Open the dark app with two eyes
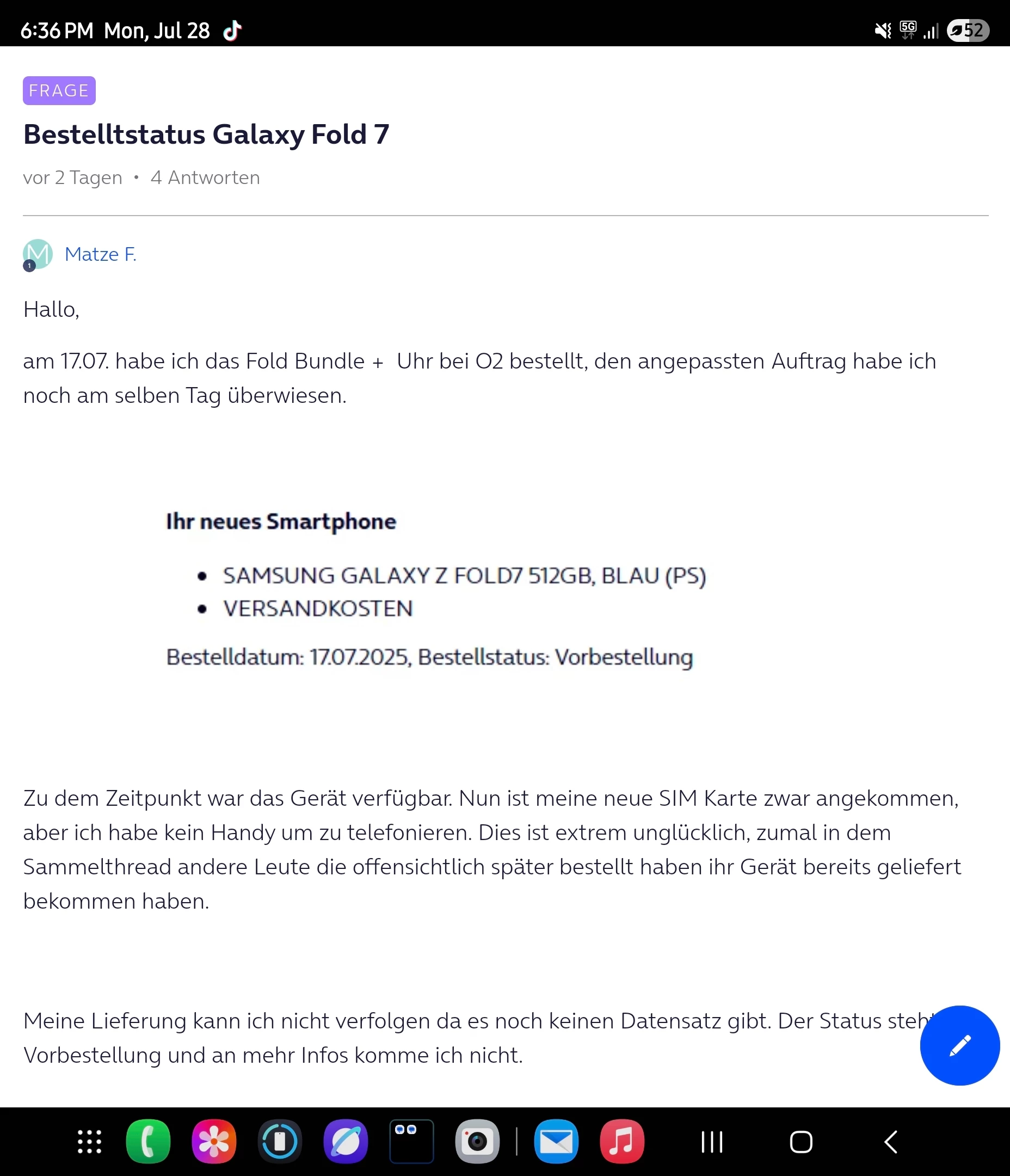1010x1176 pixels. coord(411,1141)
